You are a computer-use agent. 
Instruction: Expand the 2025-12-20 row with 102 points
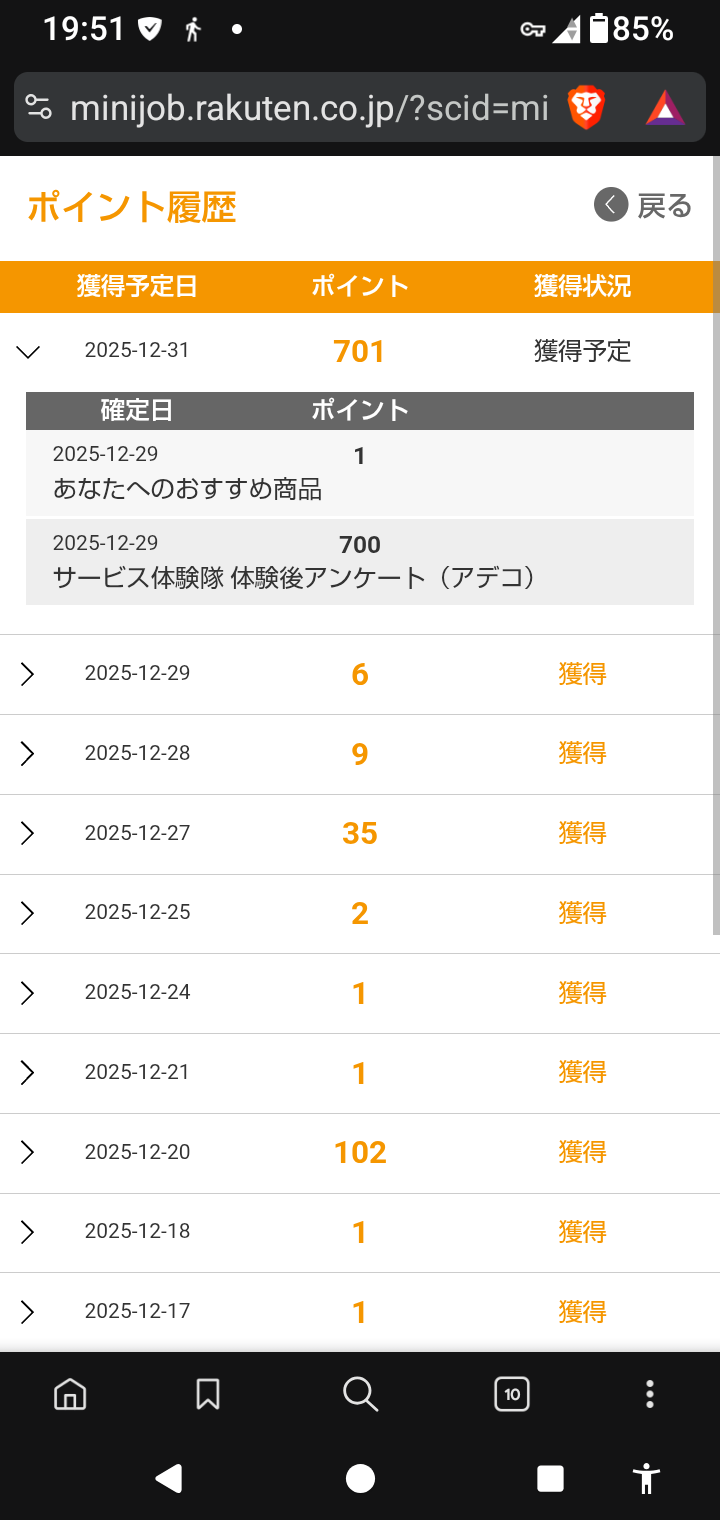click(28, 1152)
